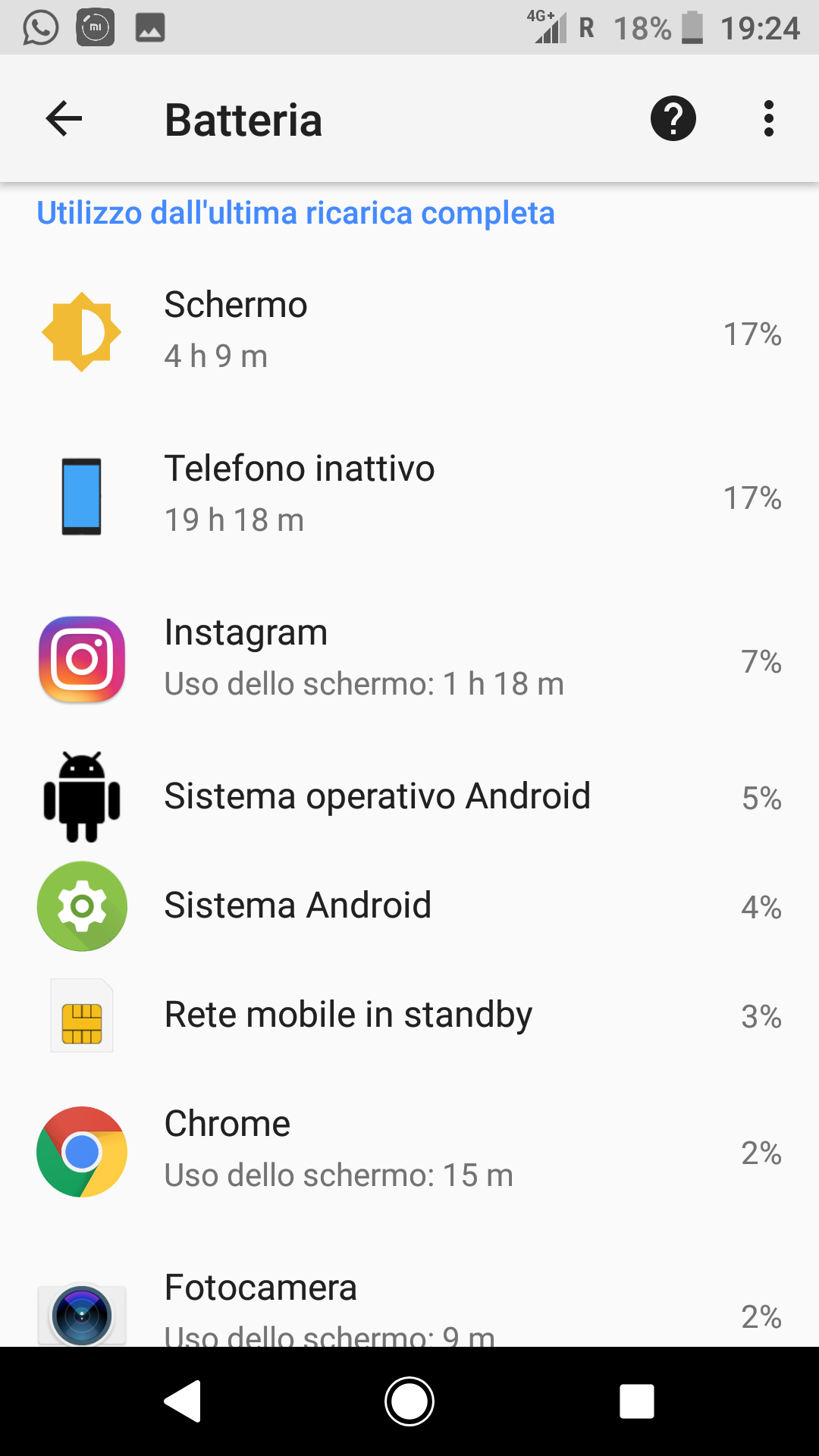819x1456 pixels.
Task: Open Chrome battery usage details
Action: click(409, 1151)
